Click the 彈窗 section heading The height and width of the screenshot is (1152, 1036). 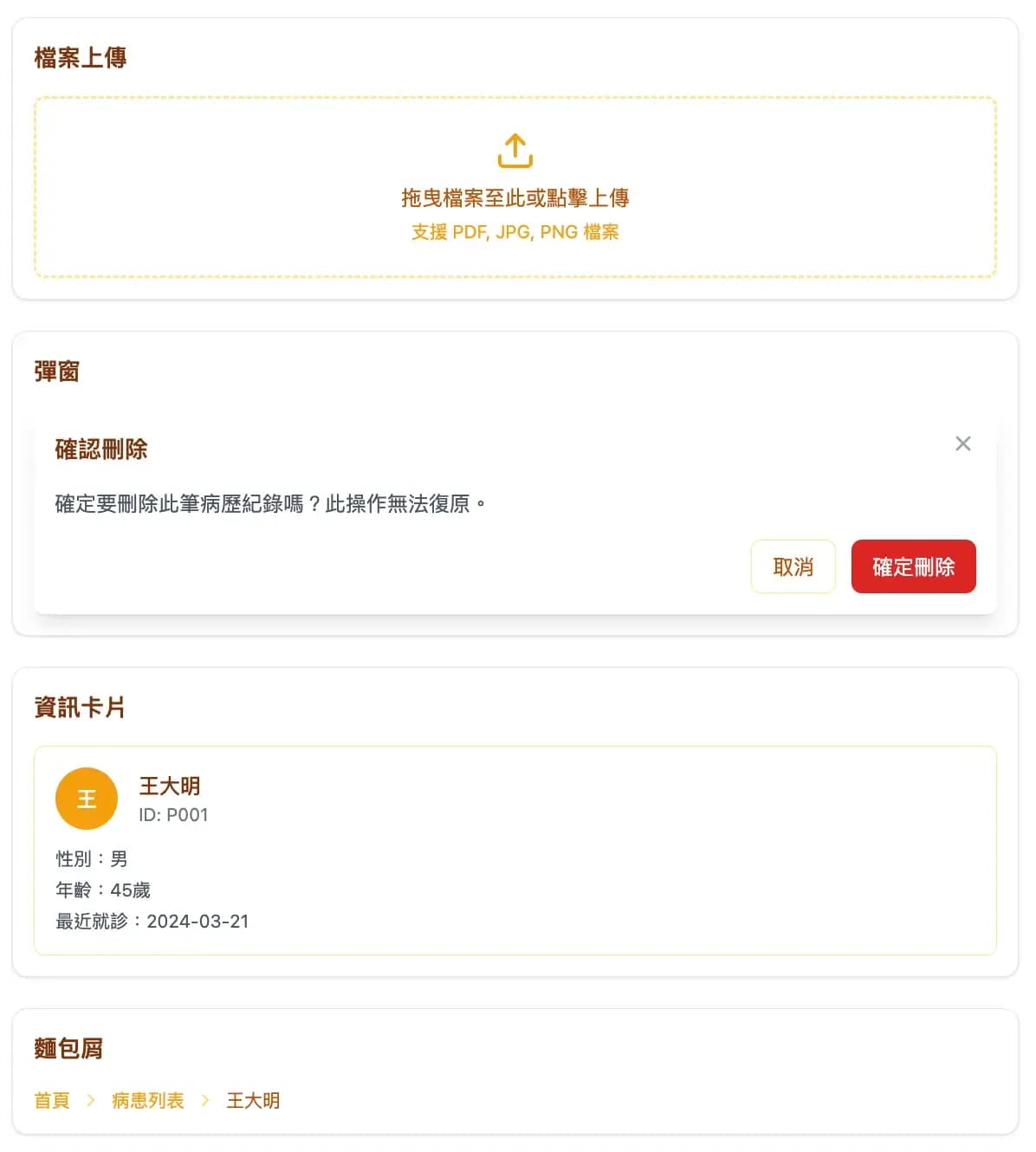[x=56, y=371]
